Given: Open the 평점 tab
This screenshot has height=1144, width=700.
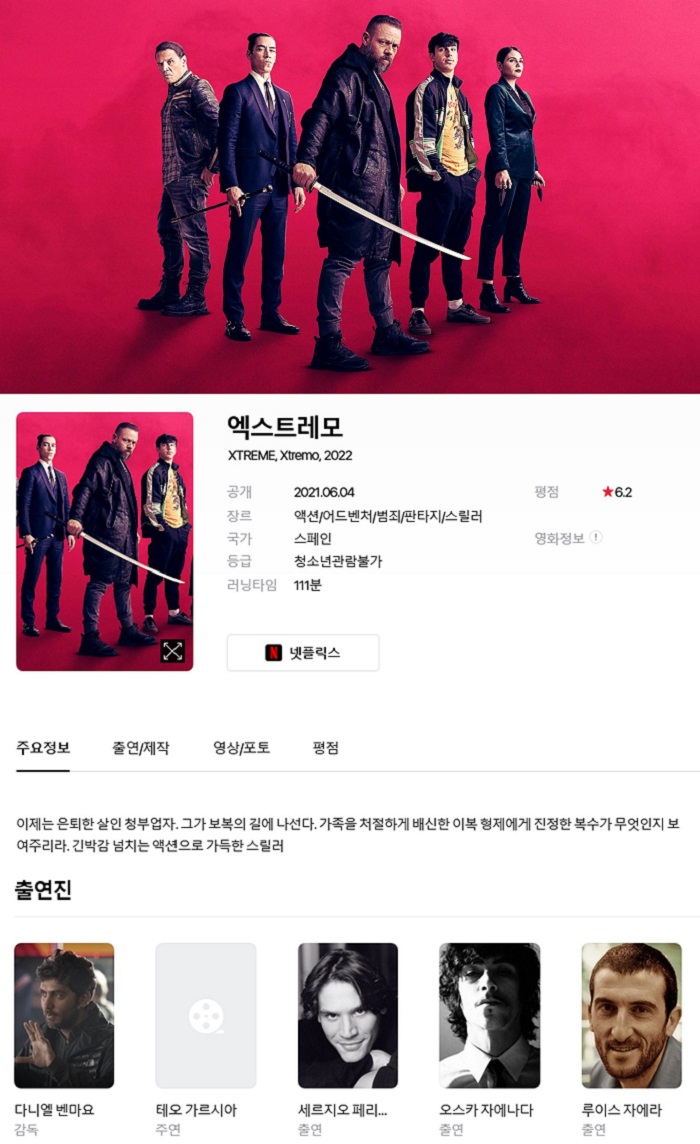Looking at the screenshot, I should 326,748.
